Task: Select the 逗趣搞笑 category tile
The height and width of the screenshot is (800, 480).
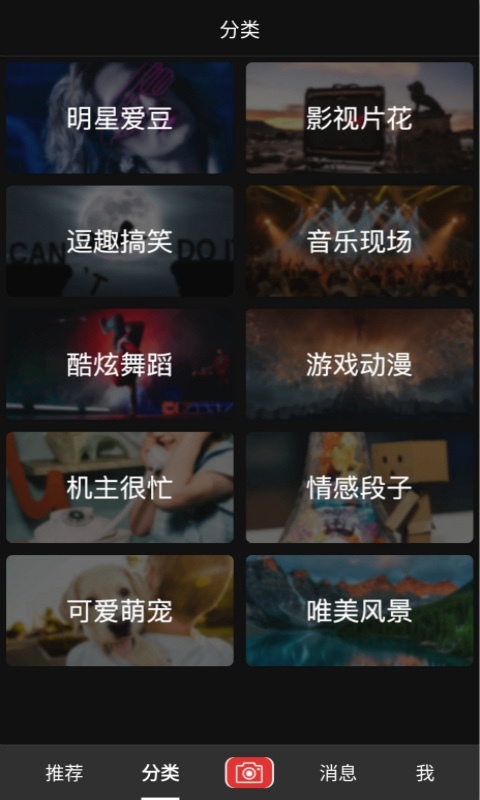Action: 120,241
